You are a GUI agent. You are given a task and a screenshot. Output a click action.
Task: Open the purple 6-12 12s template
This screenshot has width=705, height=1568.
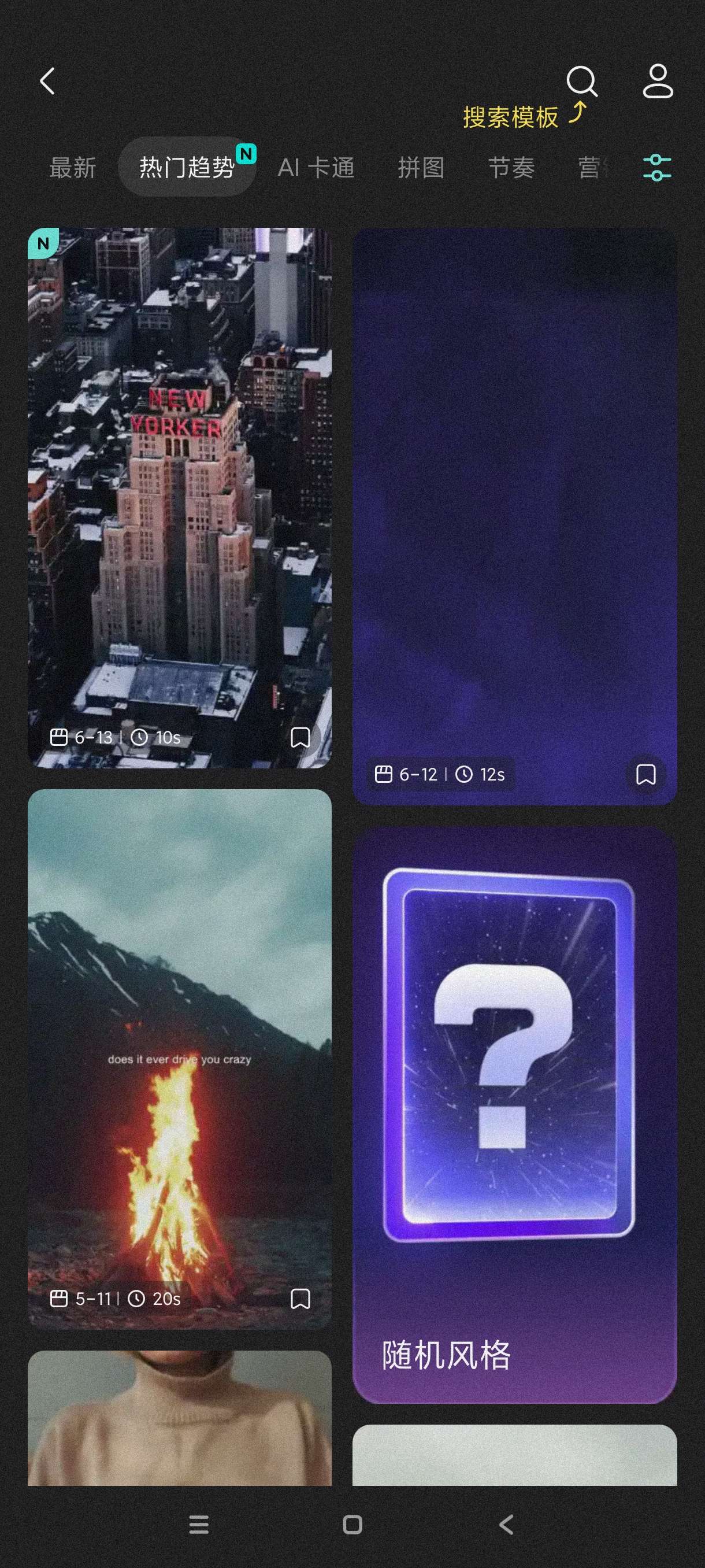click(514, 487)
